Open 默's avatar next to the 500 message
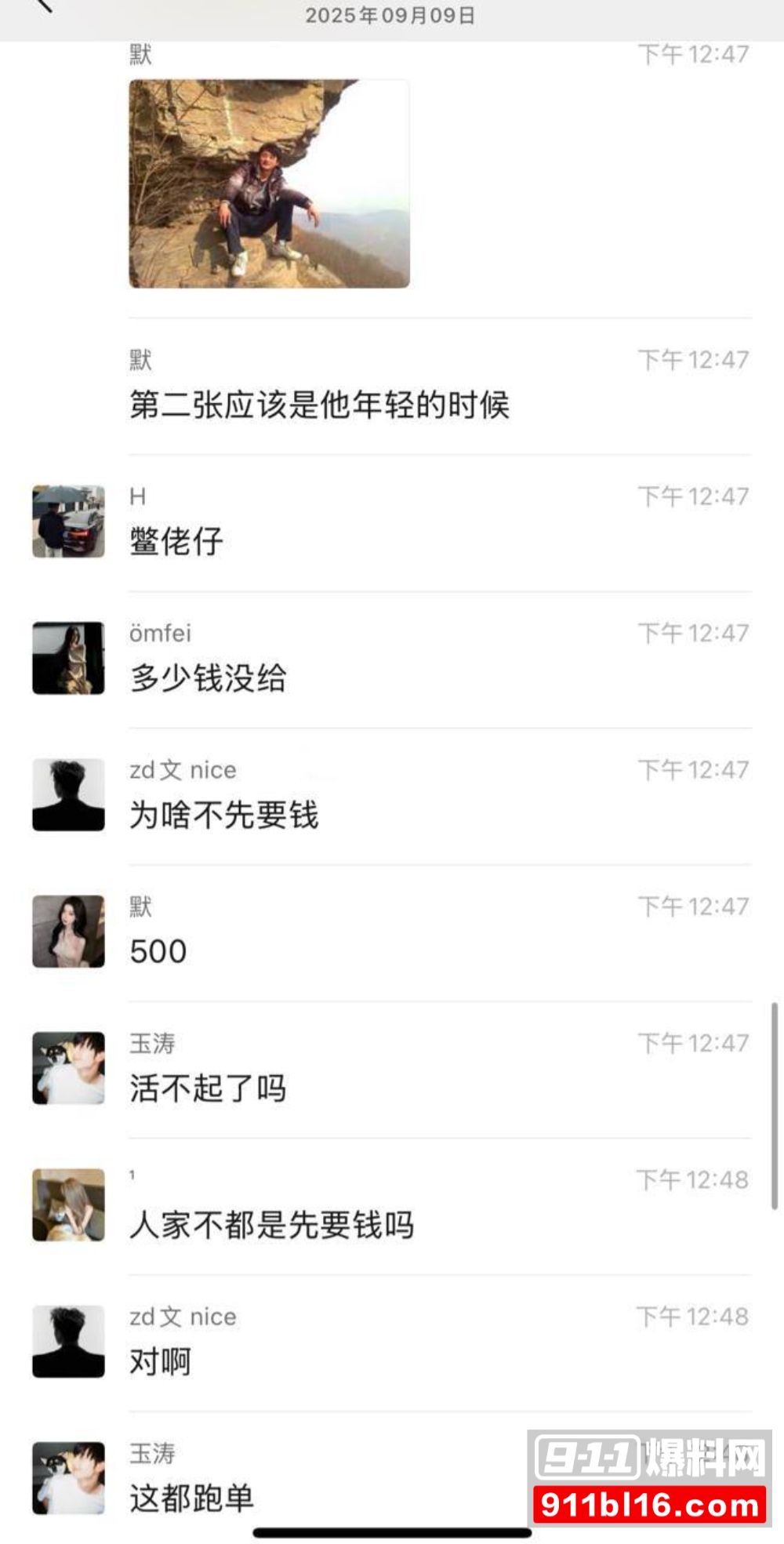The height and width of the screenshot is (1544, 784). click(x=68, y=931)
